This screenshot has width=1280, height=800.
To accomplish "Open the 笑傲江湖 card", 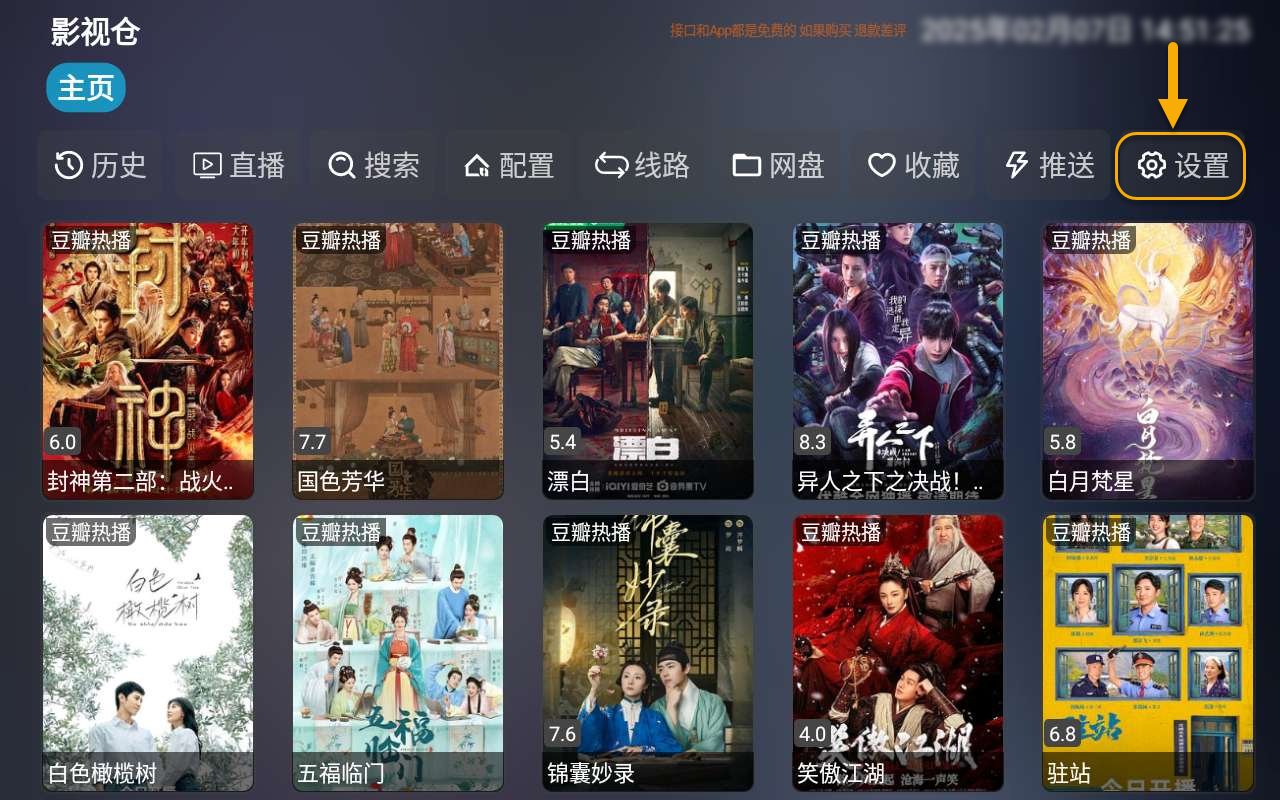I will [x=898, y=652].
